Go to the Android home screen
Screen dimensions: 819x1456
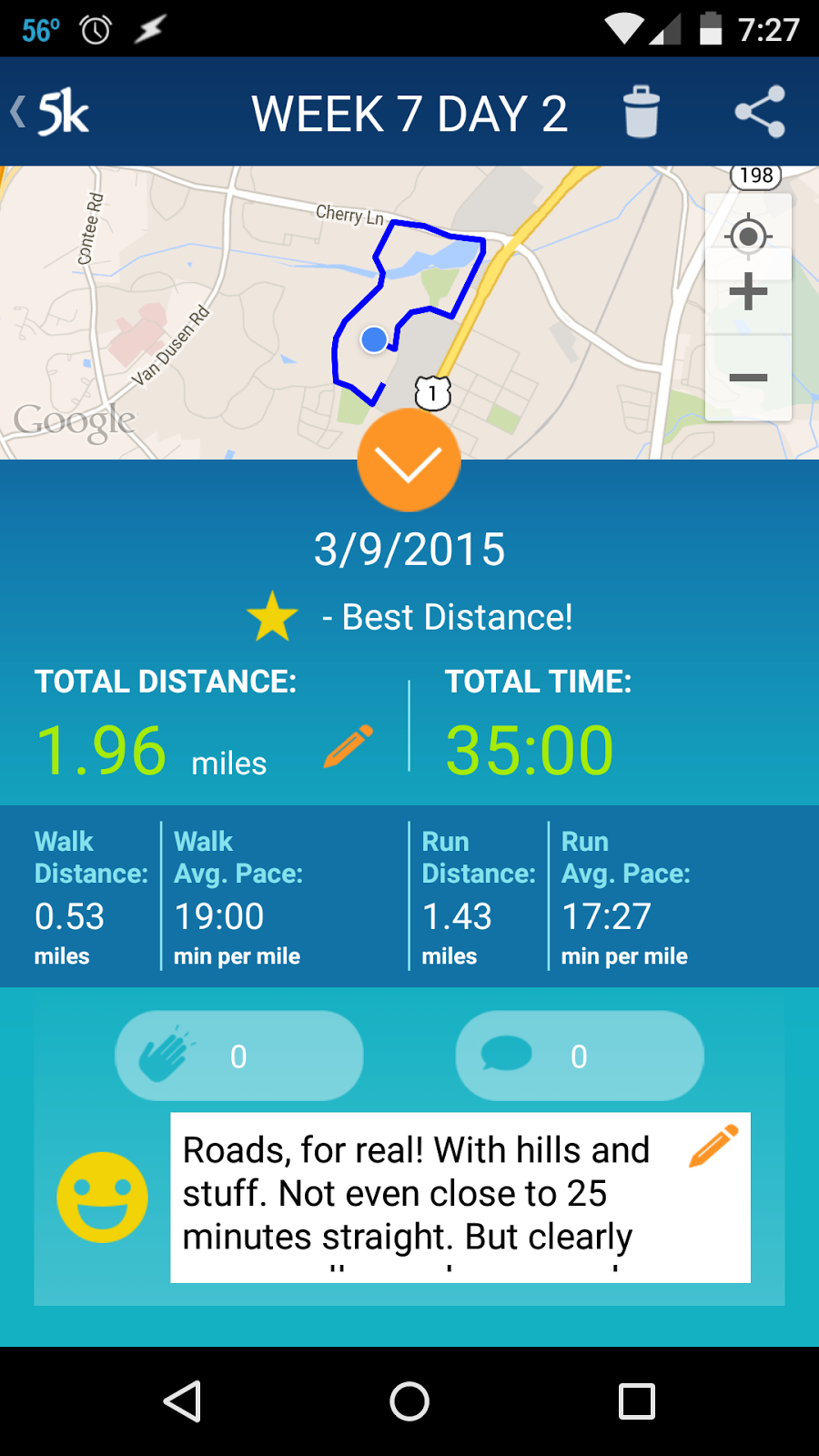click(409, 1401)
